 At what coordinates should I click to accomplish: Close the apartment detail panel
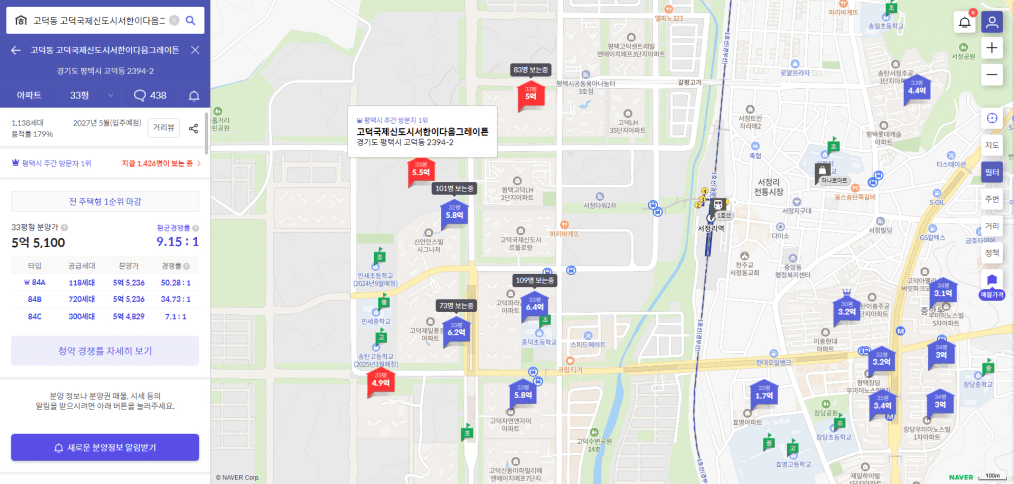[x=195, y=50]
